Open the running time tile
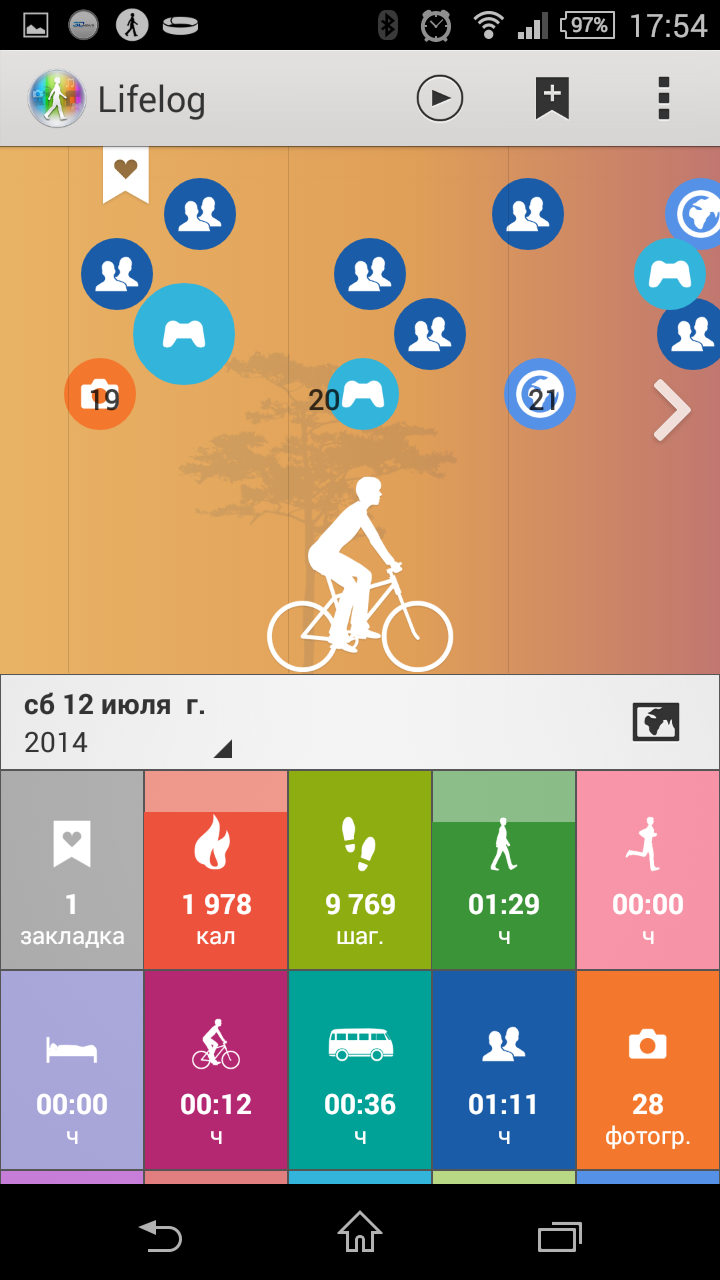This screenshot has width=720, height=1280. (648, 870)
